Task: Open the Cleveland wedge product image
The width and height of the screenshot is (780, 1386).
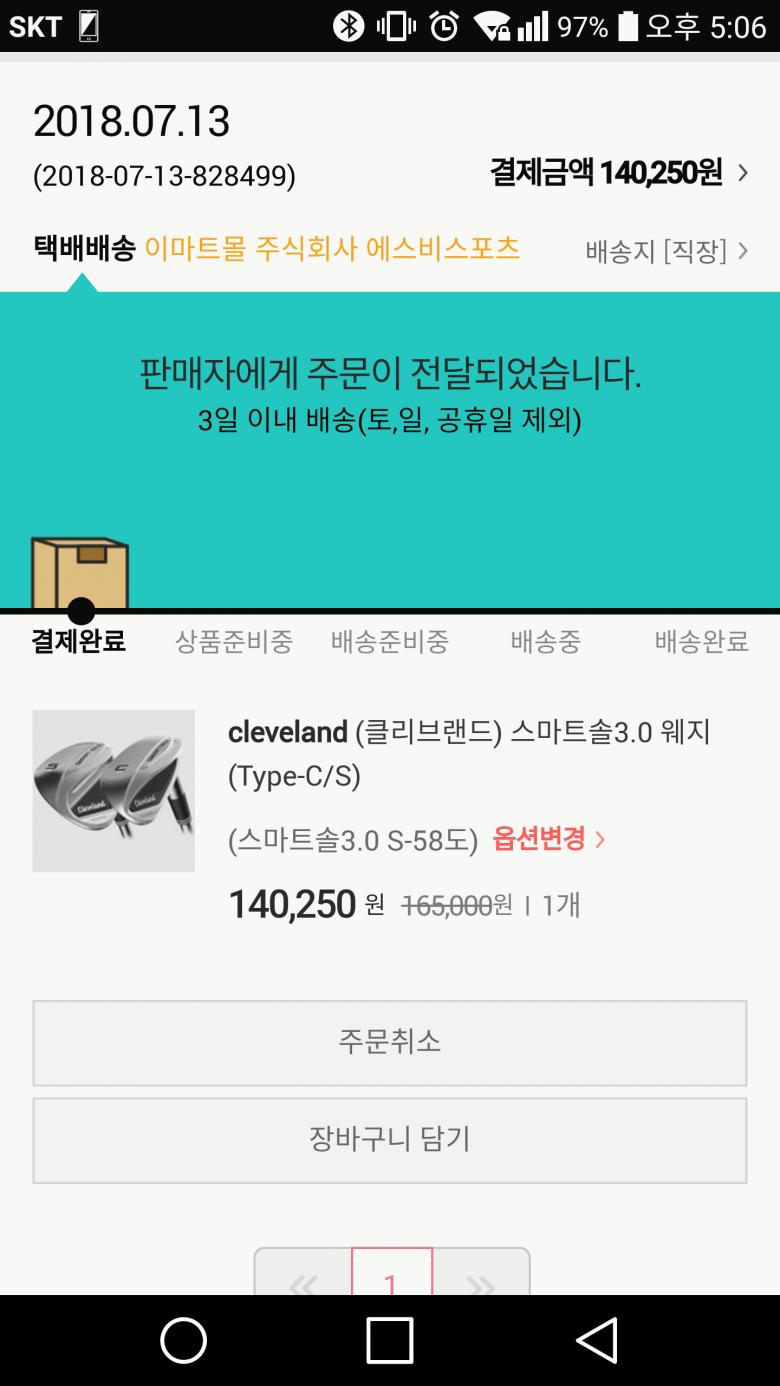Action: pyautogui.click(x=114, y=791)
